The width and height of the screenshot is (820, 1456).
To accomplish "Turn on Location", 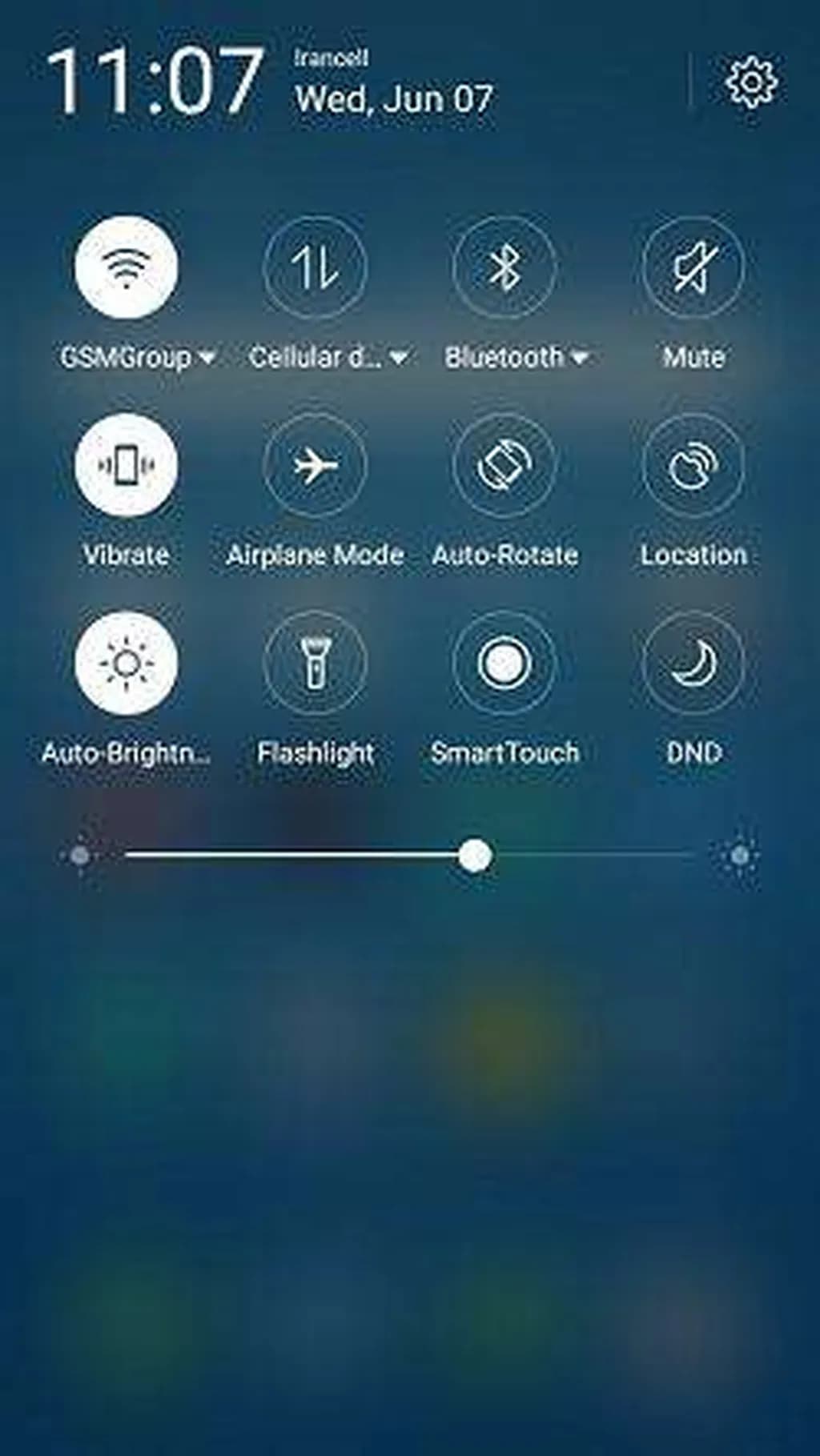I will [693, 465].
